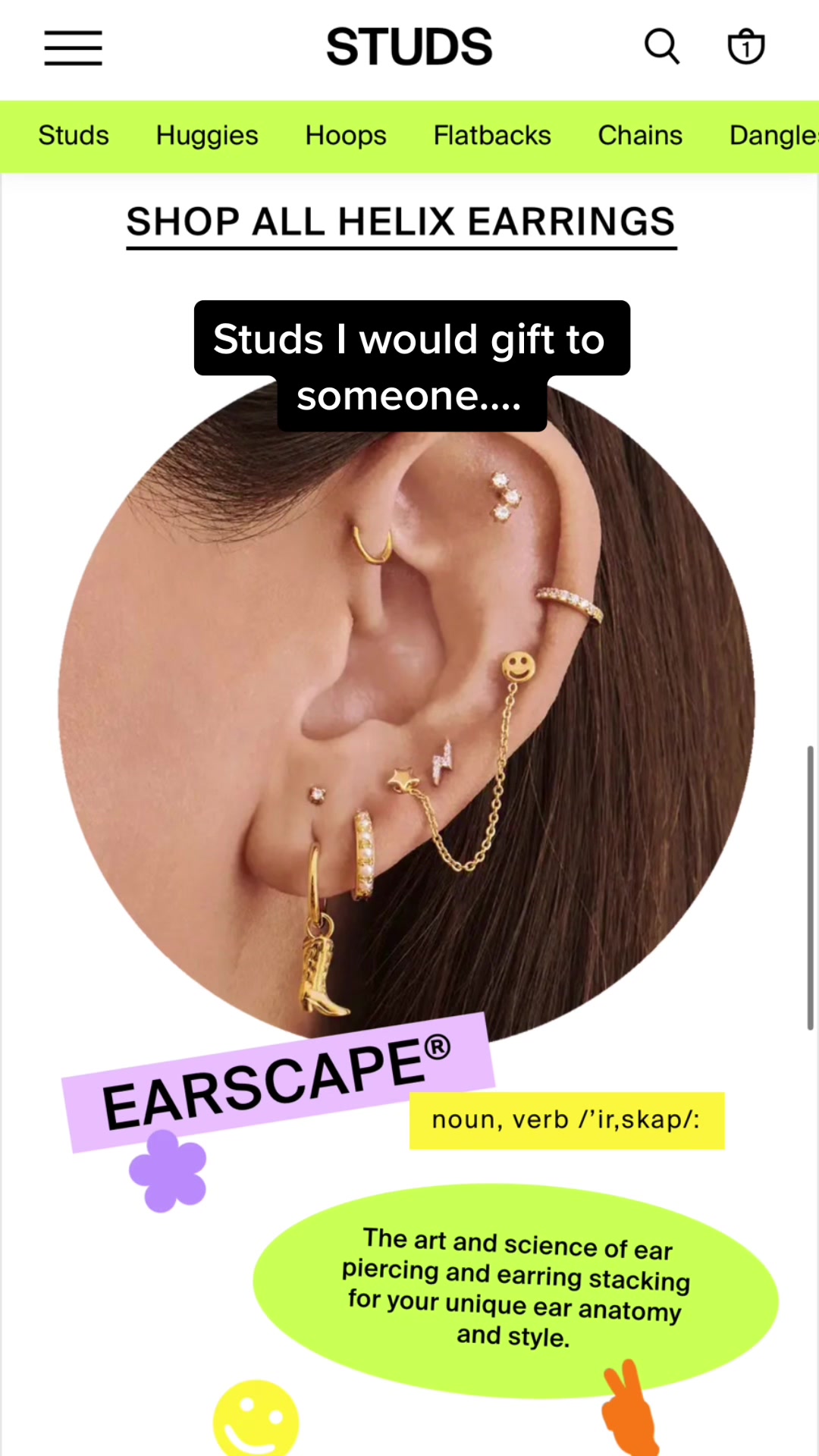This screenshot has height=1456, width=819.
Task: Switch to the Huggies category
Action: click(x=207, y=136)
